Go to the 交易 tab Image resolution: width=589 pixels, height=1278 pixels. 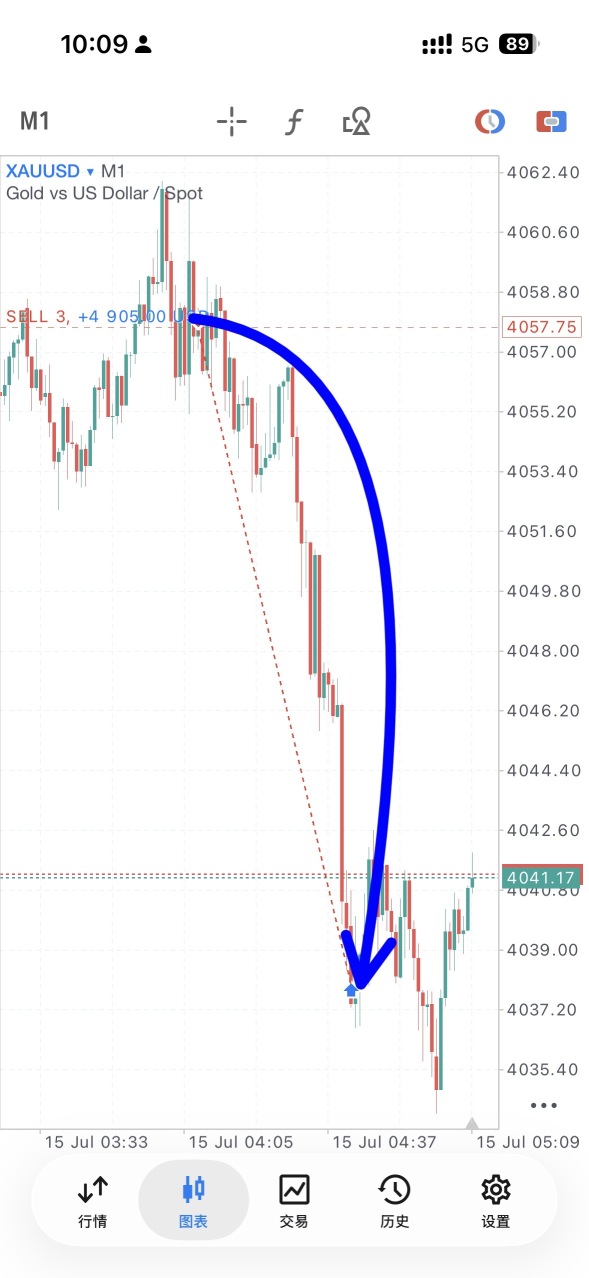294,1201
